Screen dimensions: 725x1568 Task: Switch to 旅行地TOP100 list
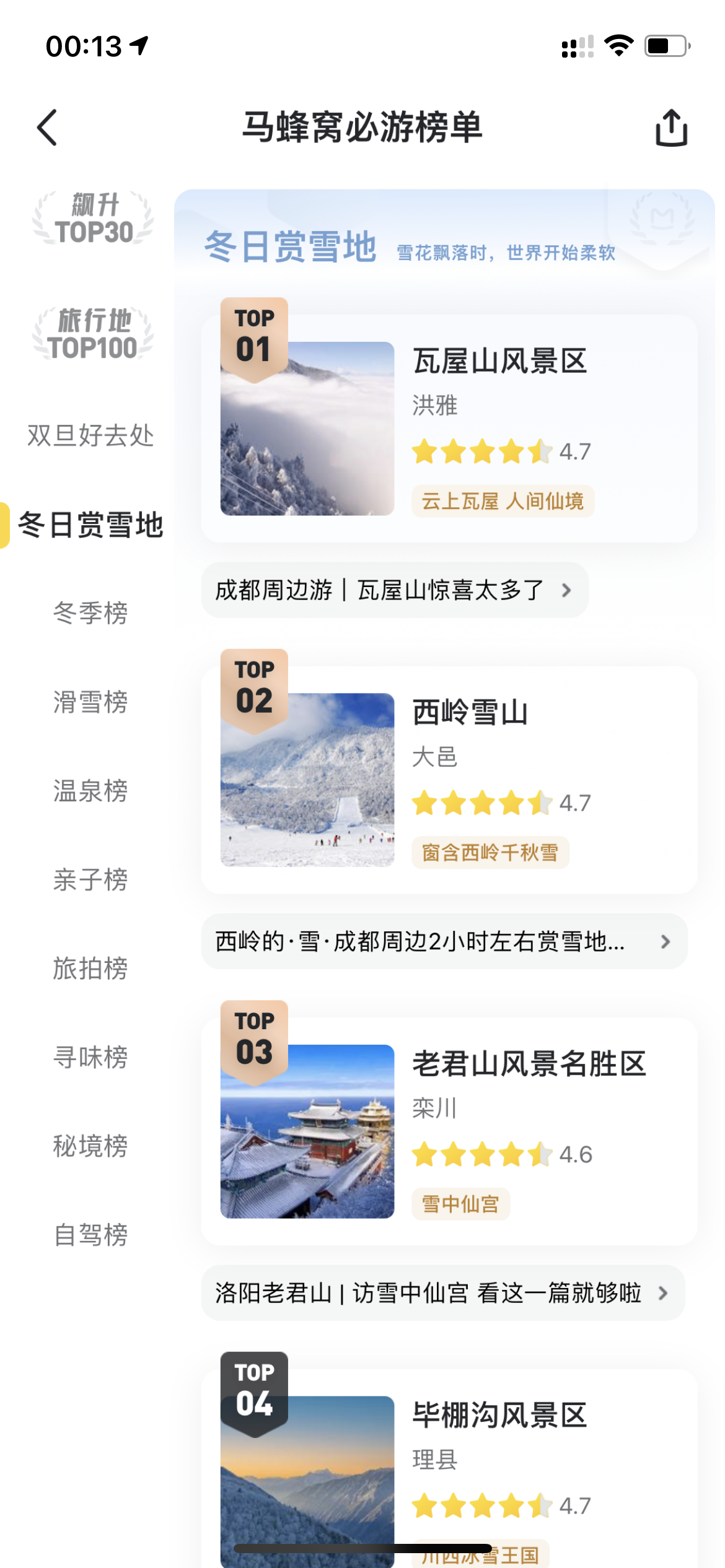93,334
